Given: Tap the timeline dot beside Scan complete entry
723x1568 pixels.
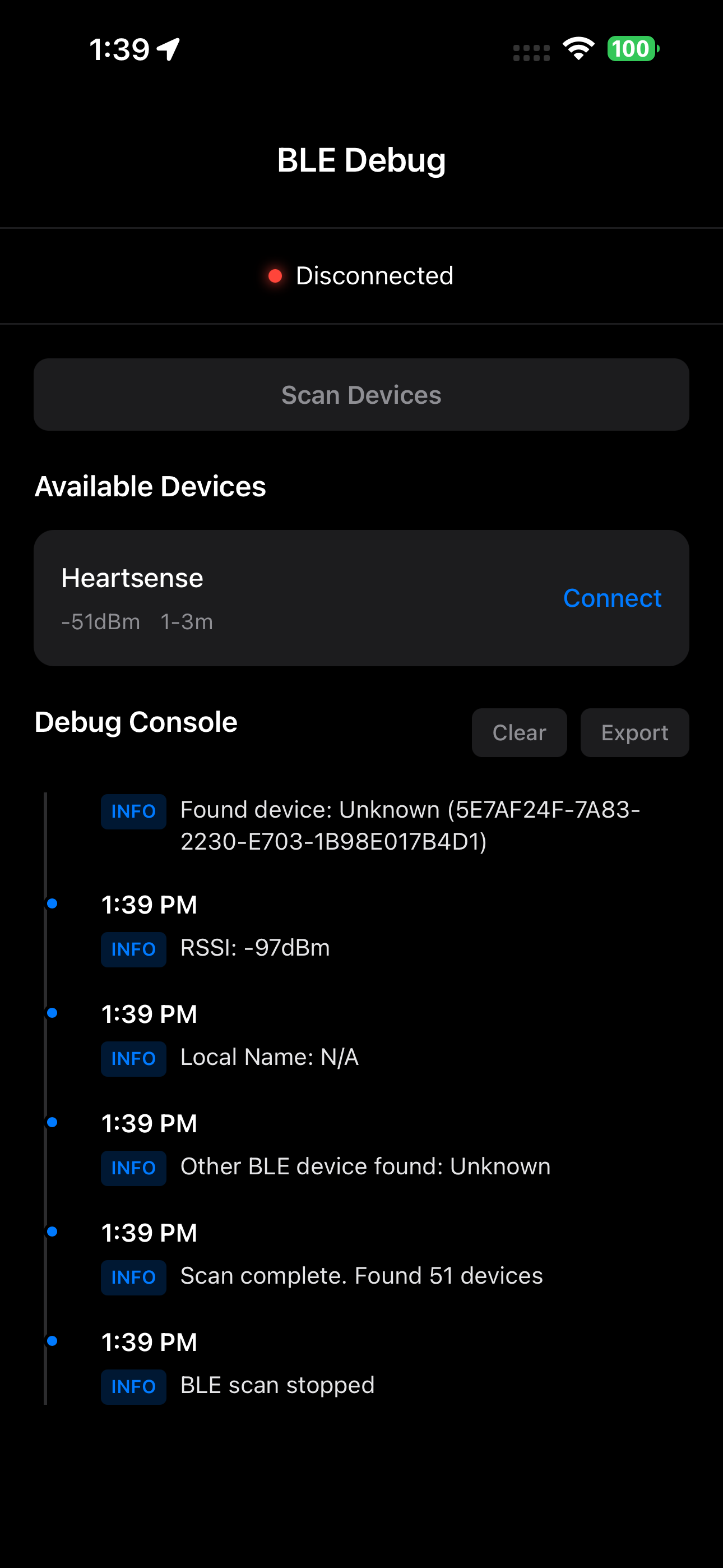Looking at the screenshot, I should [x=52, y=1232].
